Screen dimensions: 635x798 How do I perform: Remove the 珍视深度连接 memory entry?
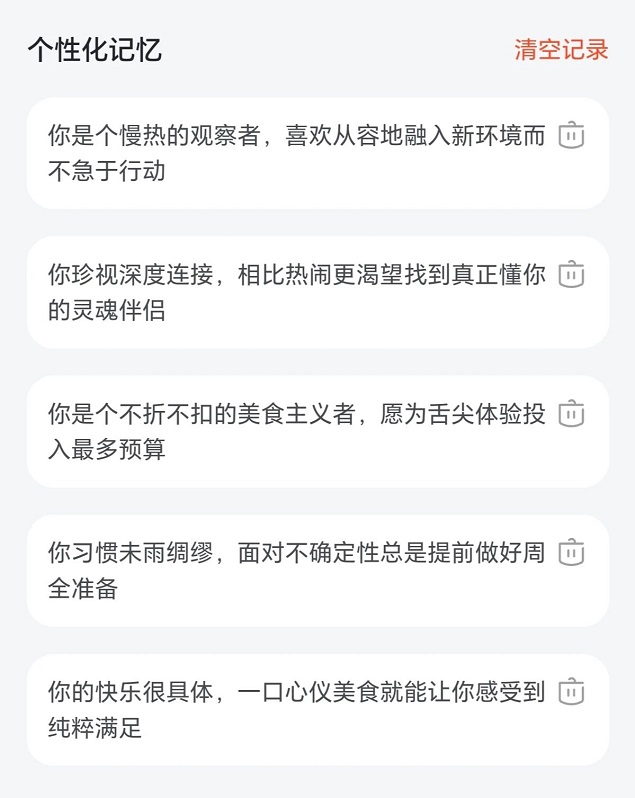pyautogui.click(x=571, y=274)
